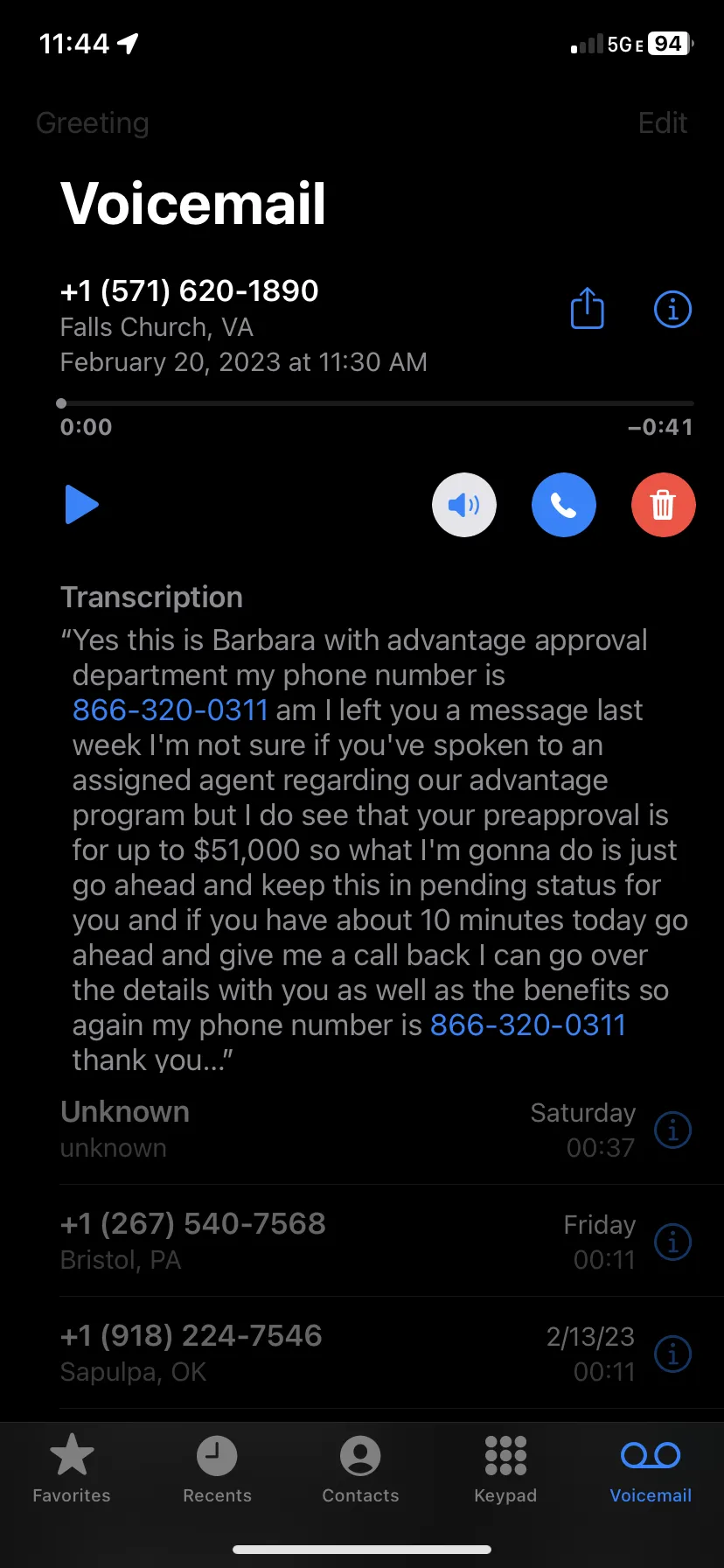Switch to the Recents tab
Viewport: 724px width, 1568px height.
[217, 1469]
